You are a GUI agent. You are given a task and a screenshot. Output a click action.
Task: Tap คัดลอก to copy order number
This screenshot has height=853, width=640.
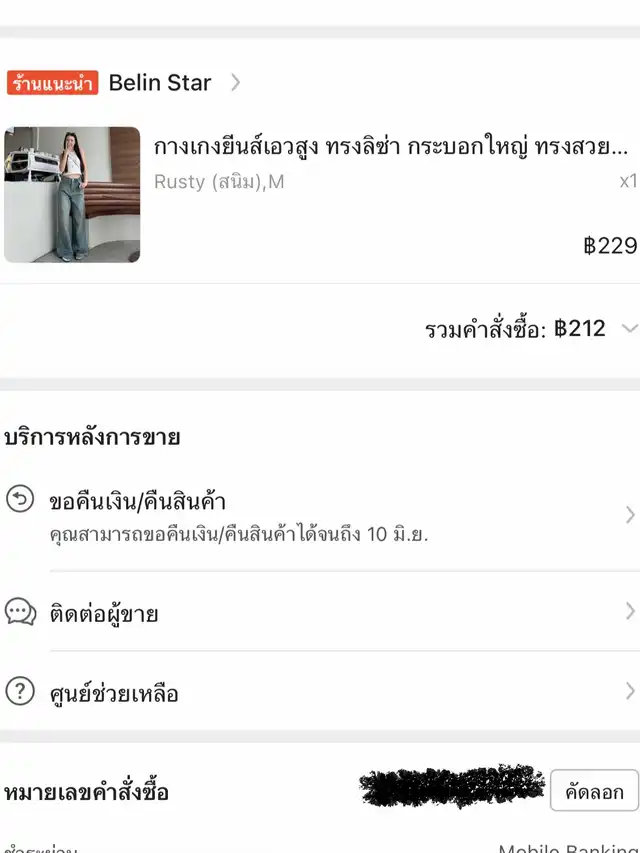tap(593, 791)
